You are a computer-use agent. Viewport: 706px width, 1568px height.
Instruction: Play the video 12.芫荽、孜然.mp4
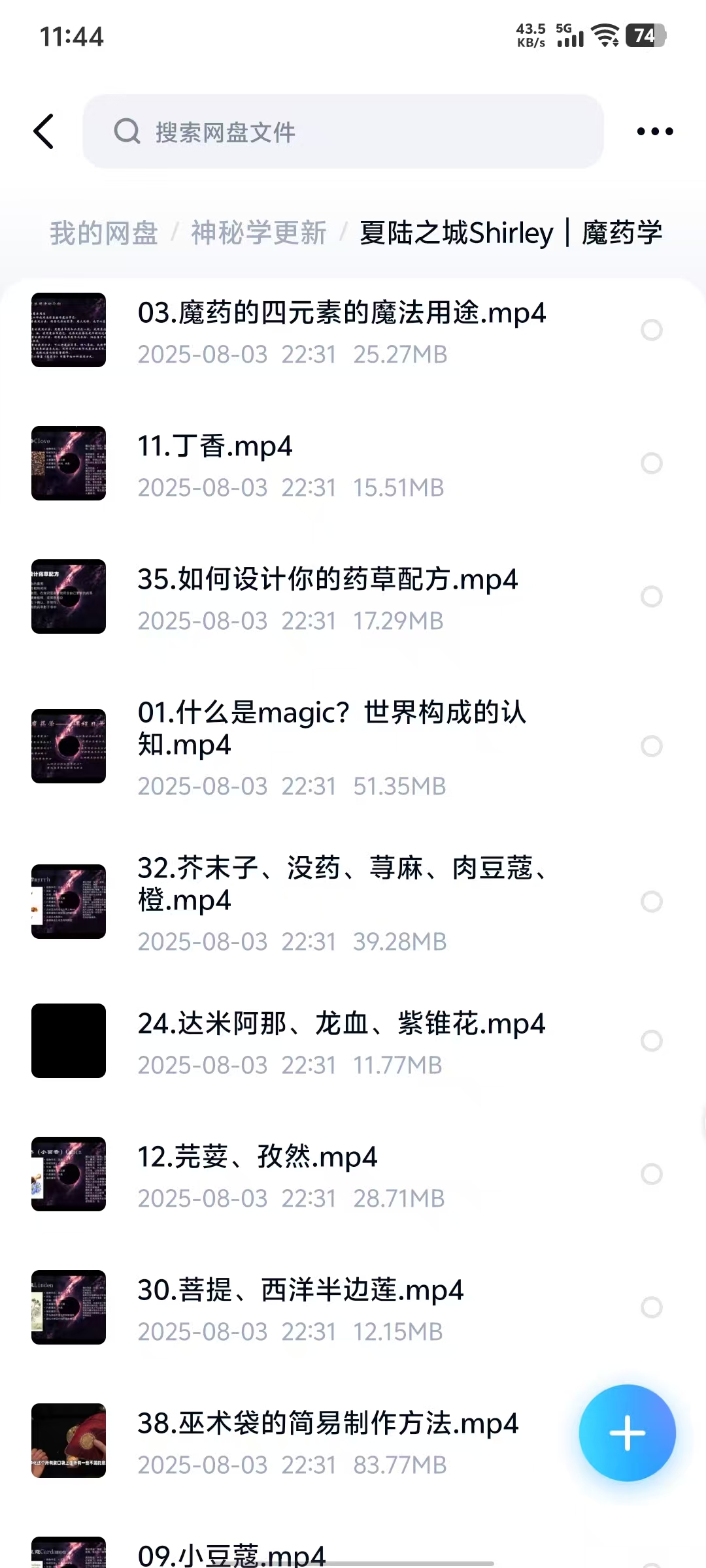click(258, 1158)
